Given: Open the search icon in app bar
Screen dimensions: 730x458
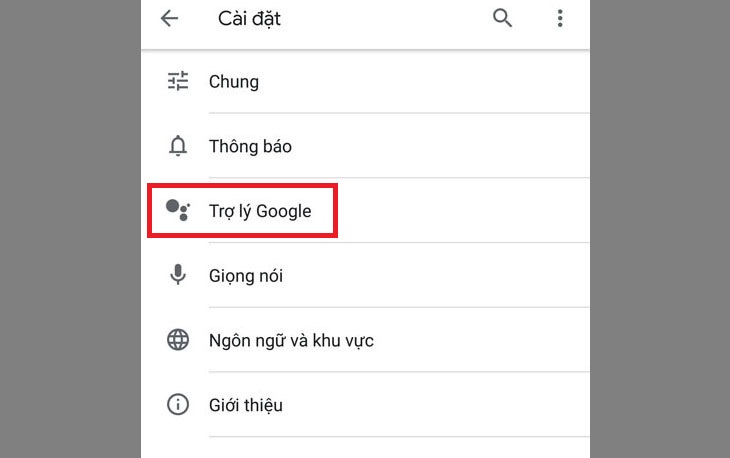Looking at the screenshot, I should tap(502, 18).
